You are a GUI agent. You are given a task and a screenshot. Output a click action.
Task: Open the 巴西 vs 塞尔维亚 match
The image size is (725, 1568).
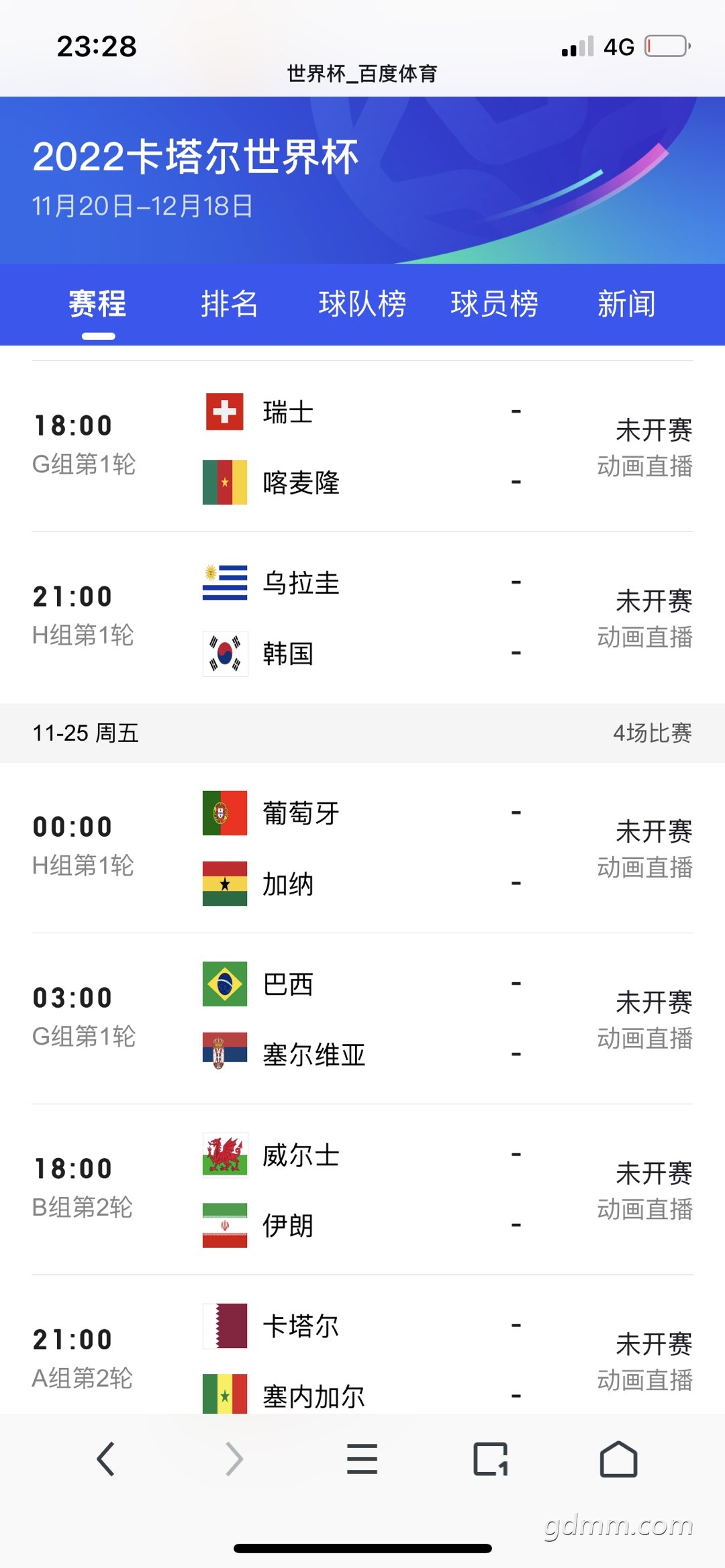tap(362, 1019)
